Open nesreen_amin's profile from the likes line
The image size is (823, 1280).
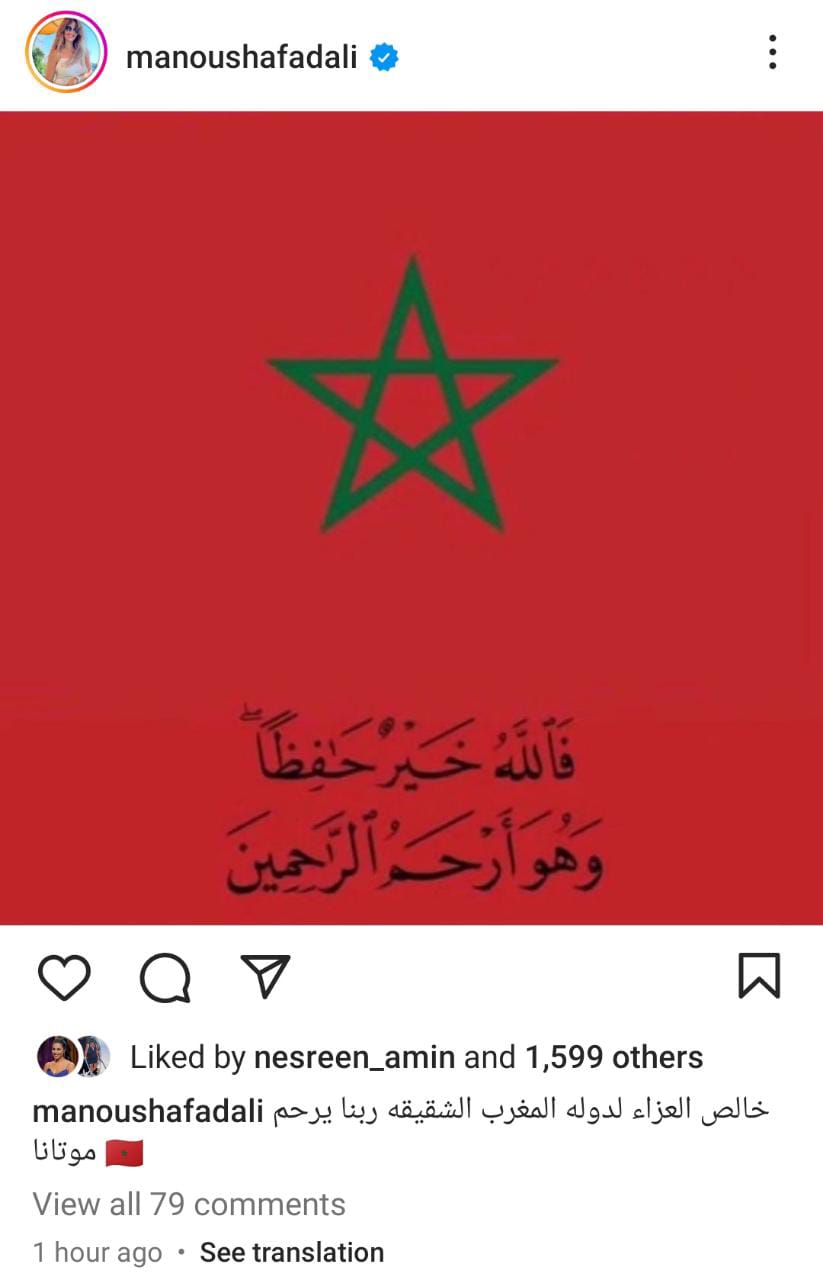354,1057
